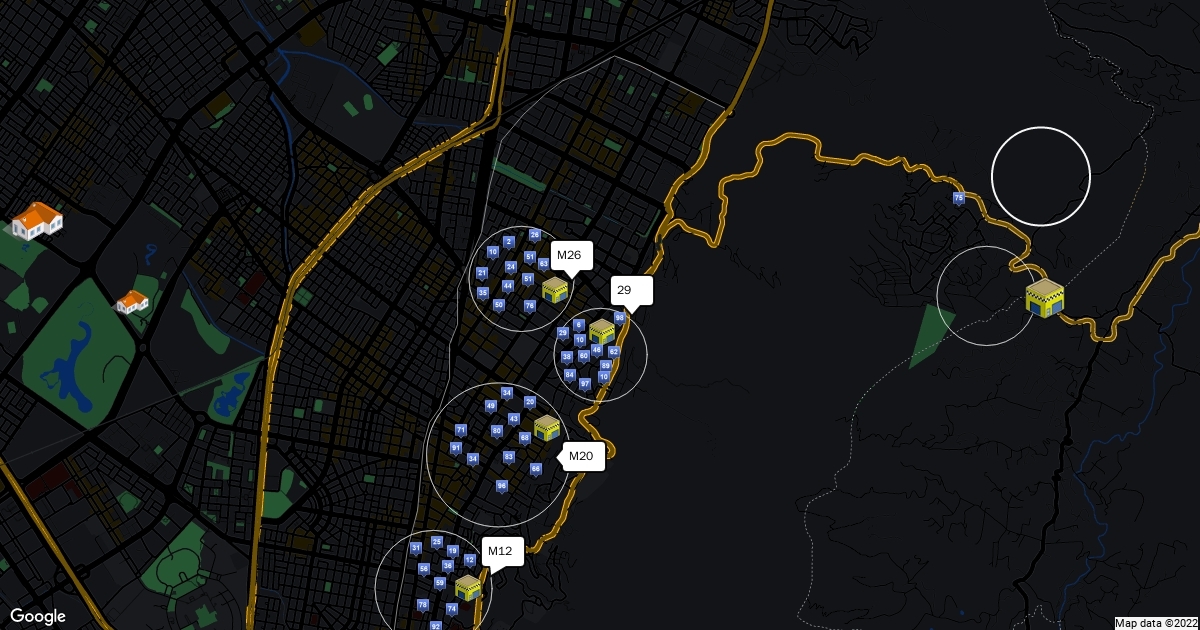Tap the yellow store marker under label 29
The image size is (1200, 630).
[602, 331]
